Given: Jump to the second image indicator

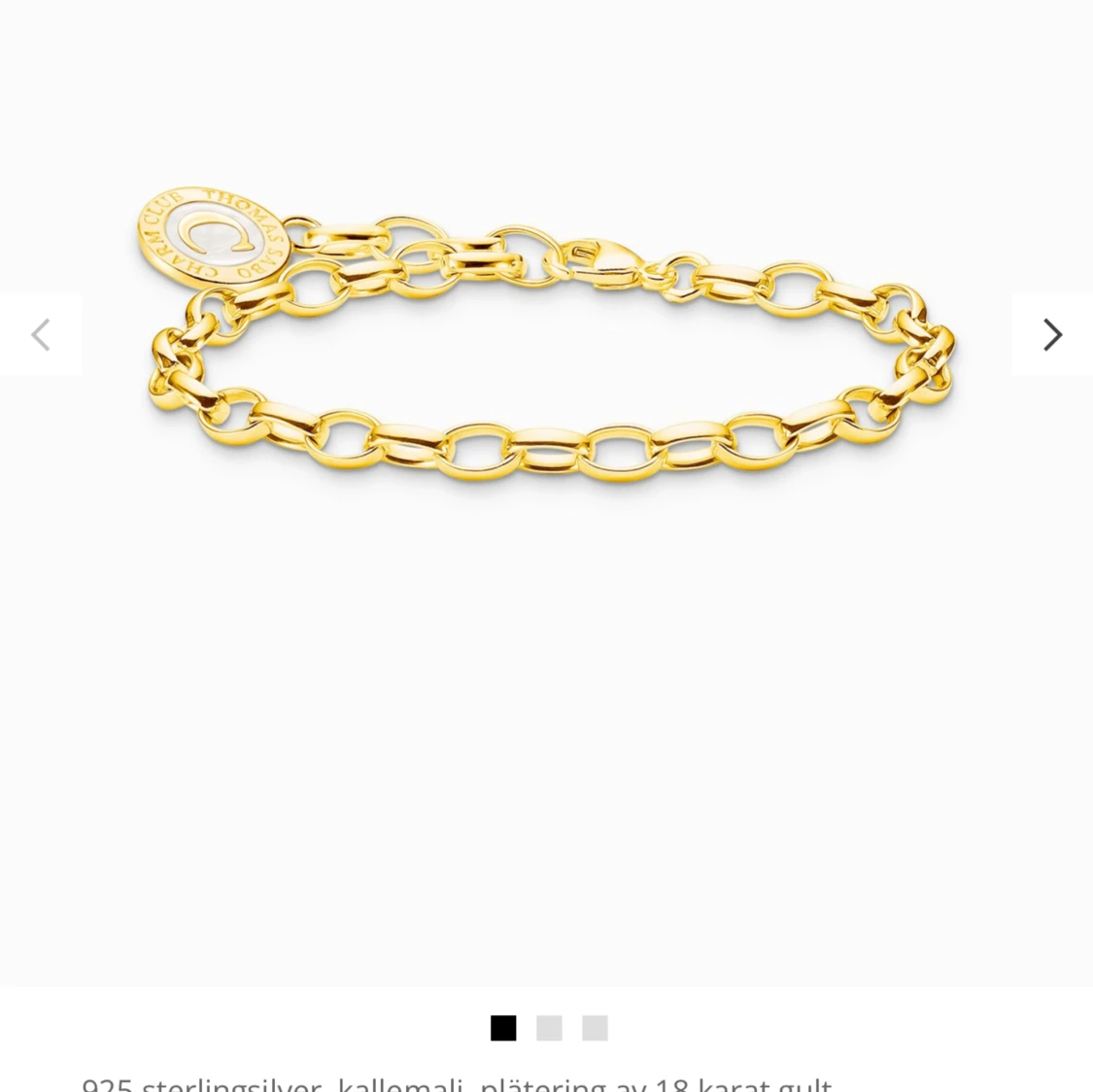Looking at the screenshot, I should click(x=549, y=1028).
